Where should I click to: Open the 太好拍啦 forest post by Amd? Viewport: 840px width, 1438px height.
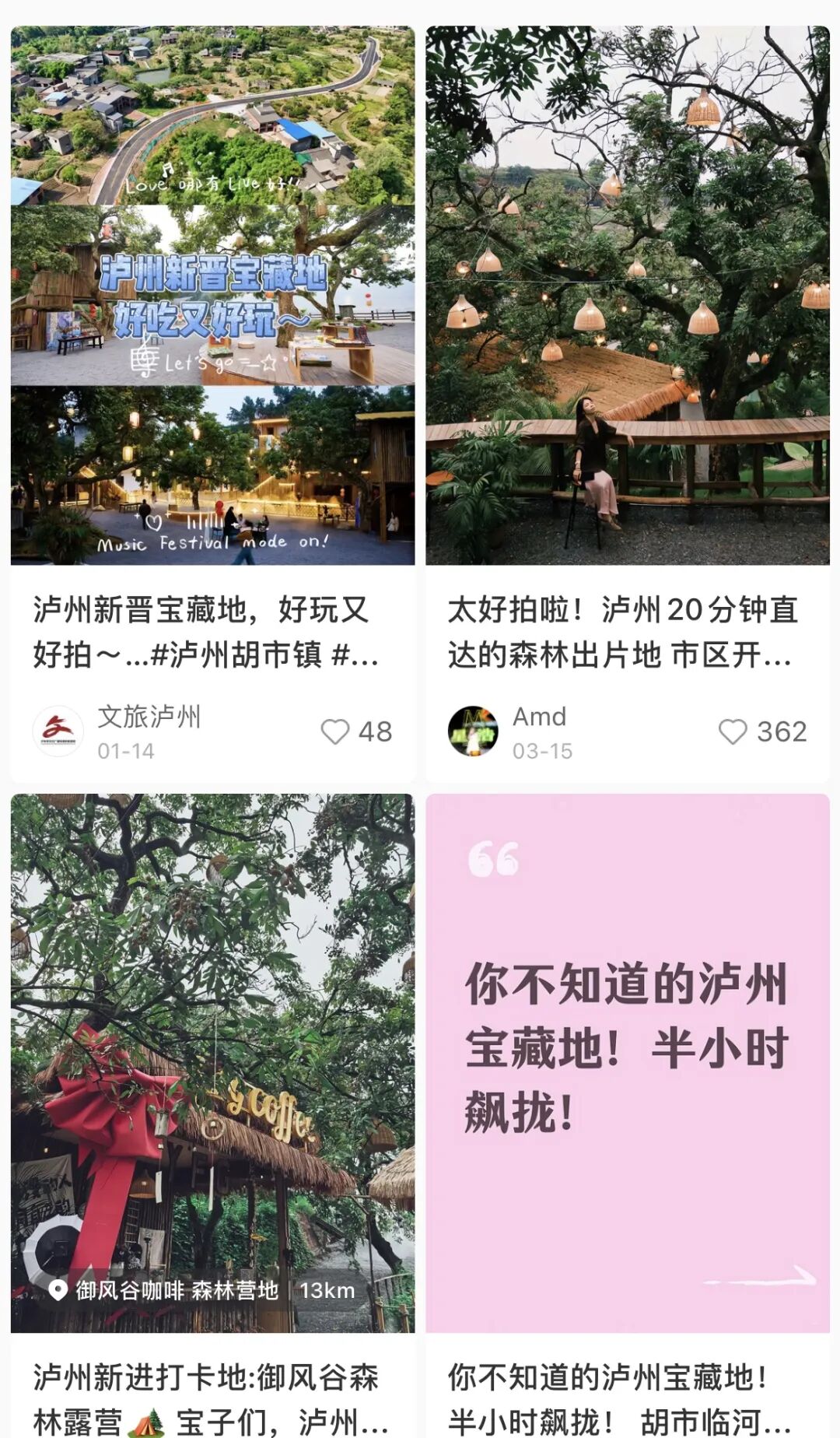(x=627, y=296)
